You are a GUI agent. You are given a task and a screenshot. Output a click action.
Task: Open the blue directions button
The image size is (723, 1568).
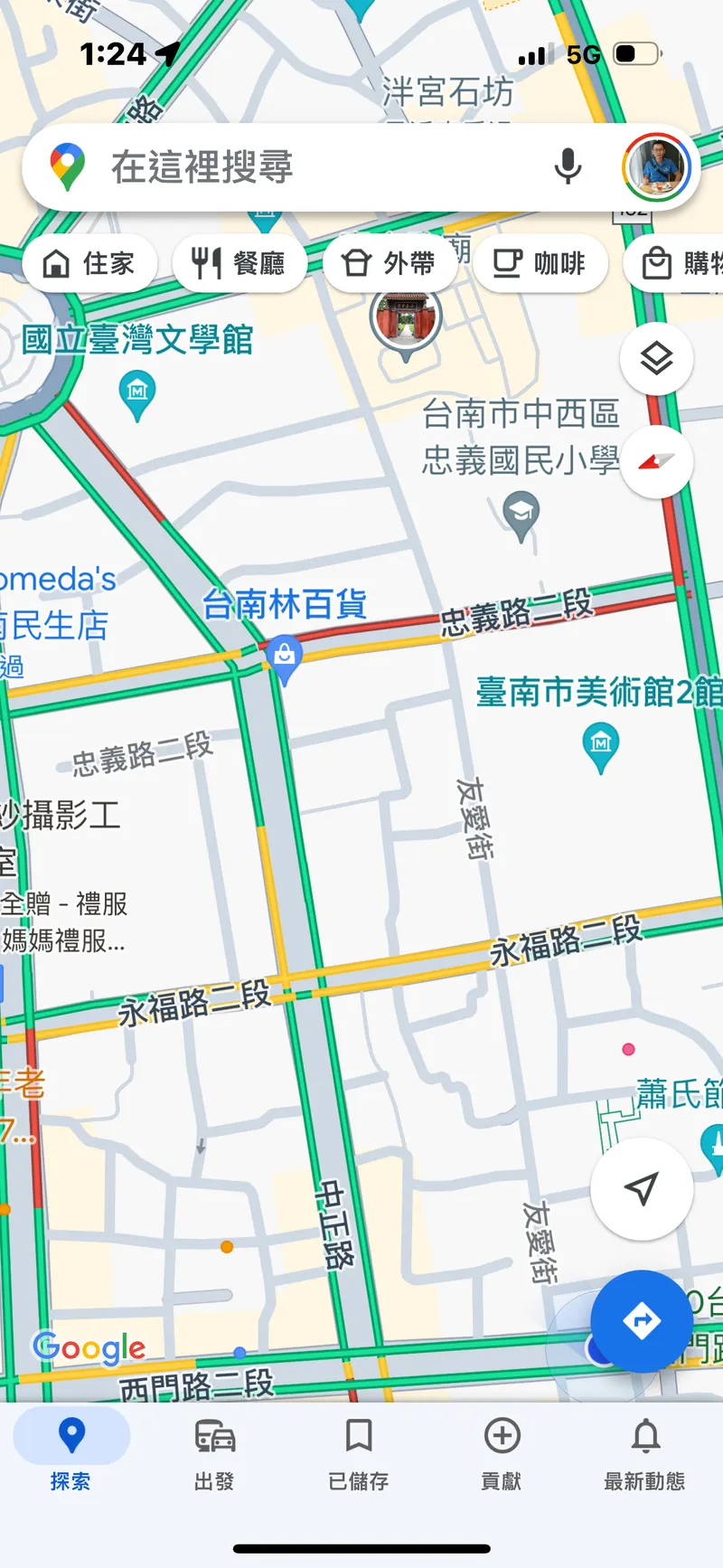click(x=642, y=1321)
